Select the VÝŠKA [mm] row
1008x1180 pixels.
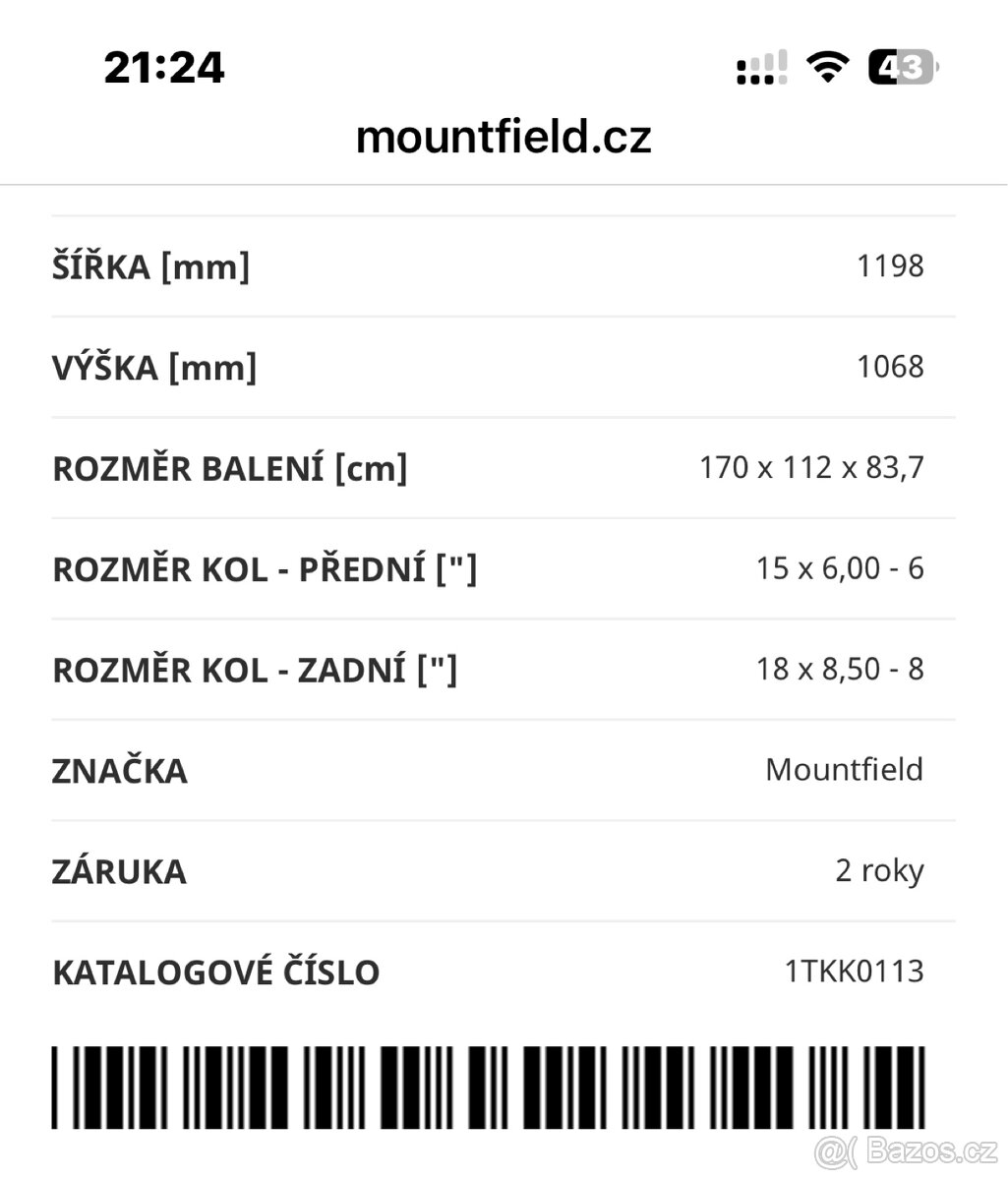(x=155, y=366)
